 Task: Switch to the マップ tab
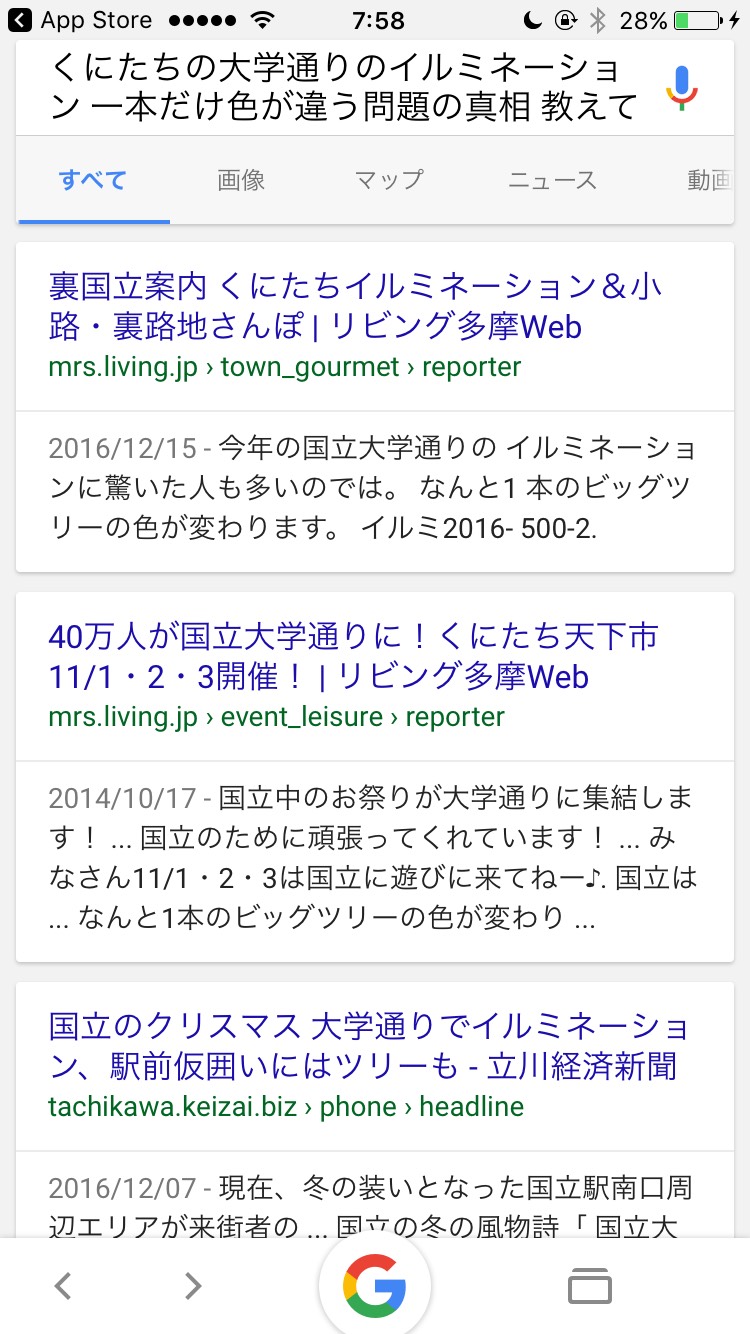click(389, 180)
